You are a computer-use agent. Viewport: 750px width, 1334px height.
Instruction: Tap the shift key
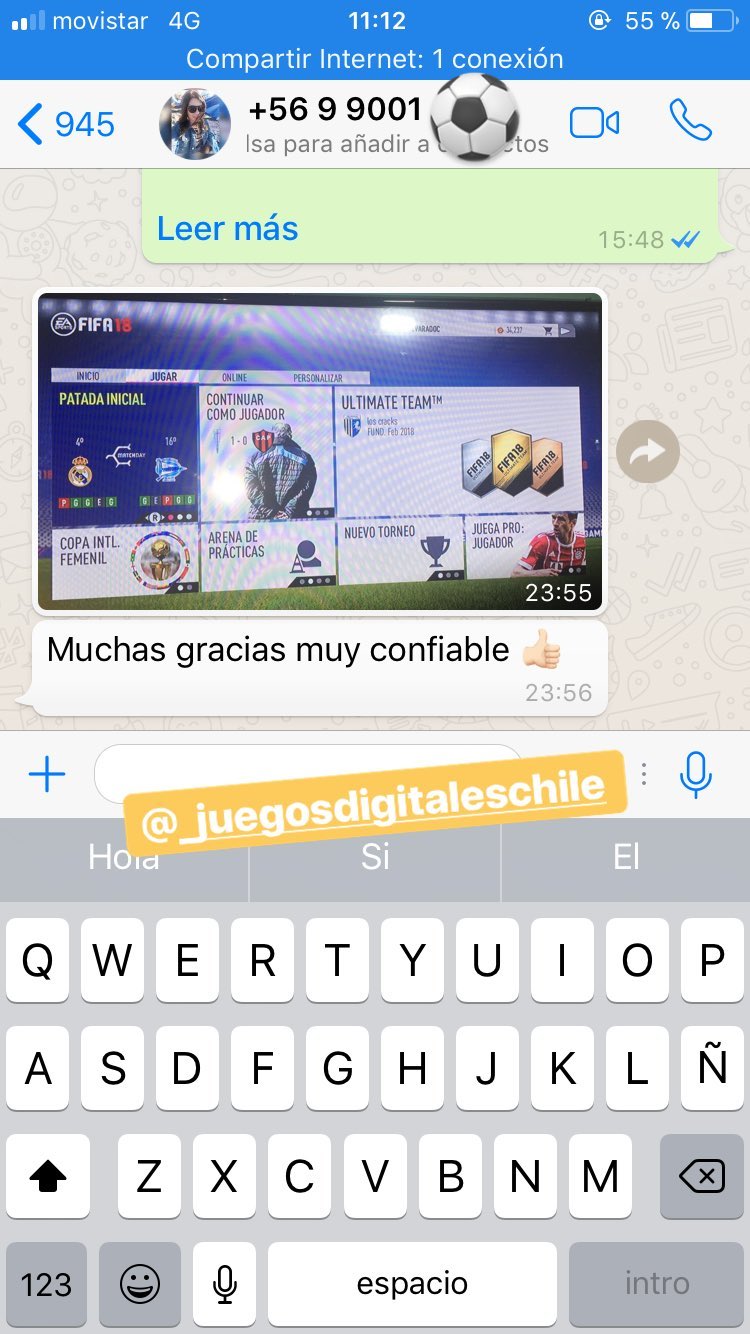(x=47, y=1176)
